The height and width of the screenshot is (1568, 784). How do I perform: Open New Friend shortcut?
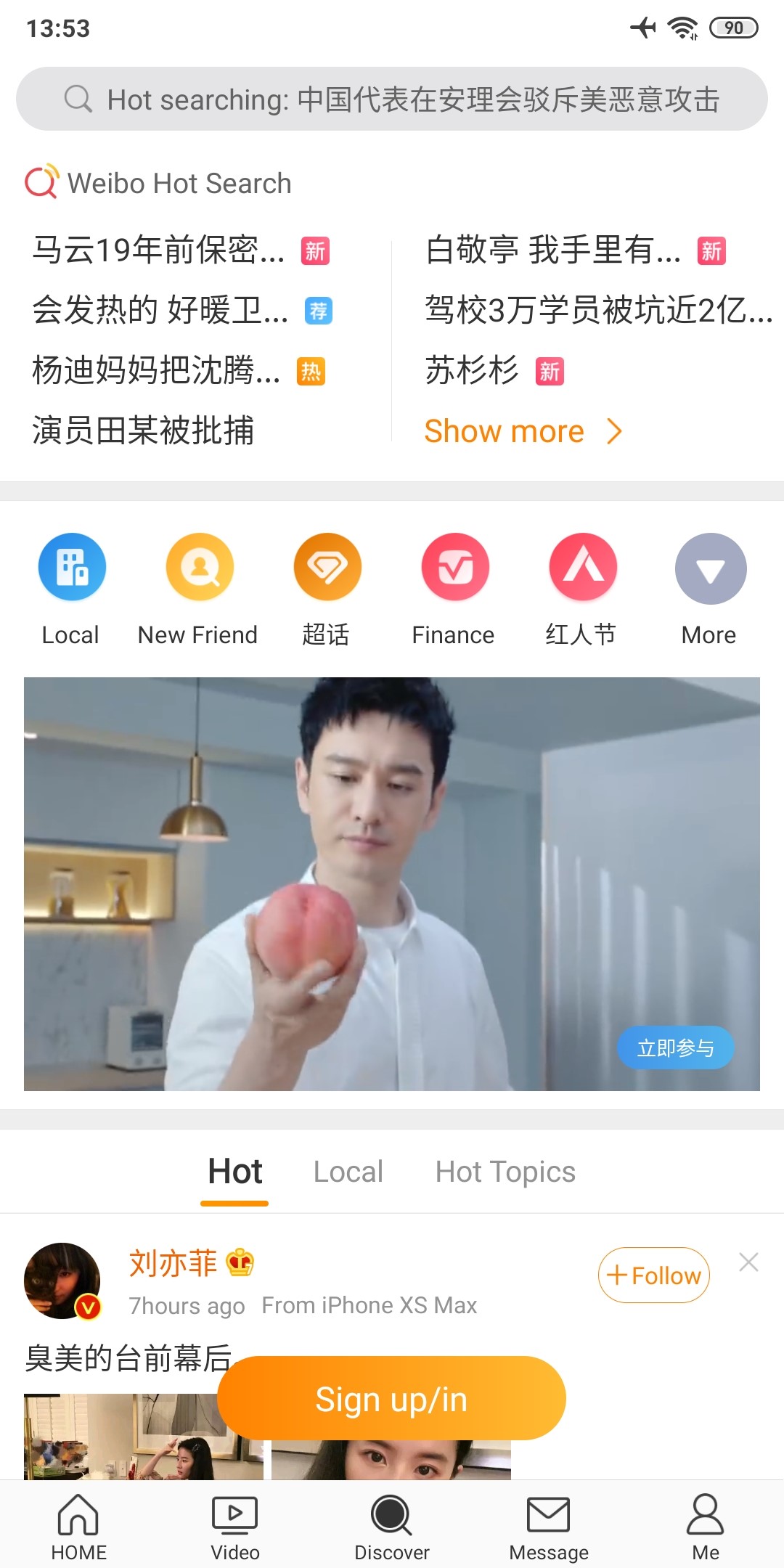pos(199,567)
